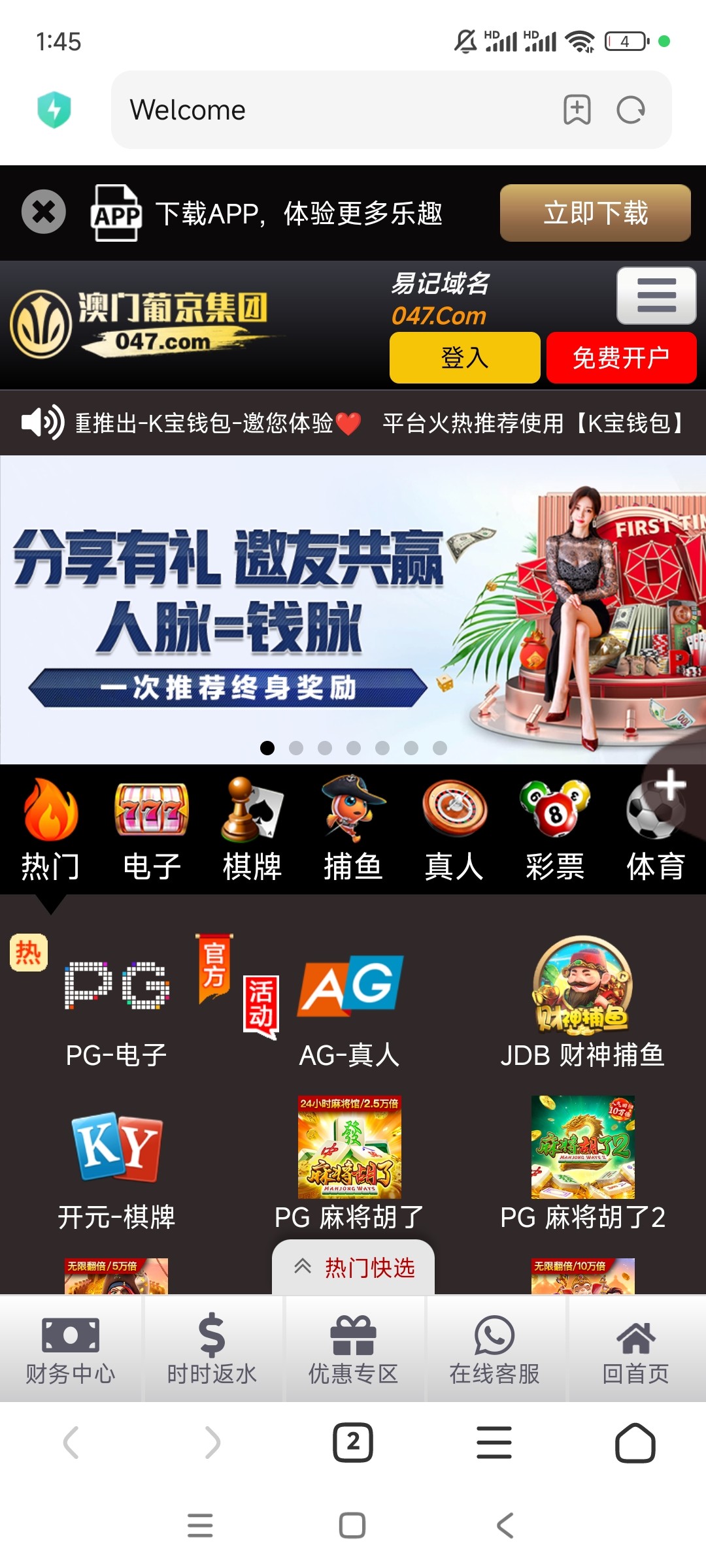This screenshot has width=706, height=1568.
Task: Switch to the 棋牌 category
Action: [252, 830]
